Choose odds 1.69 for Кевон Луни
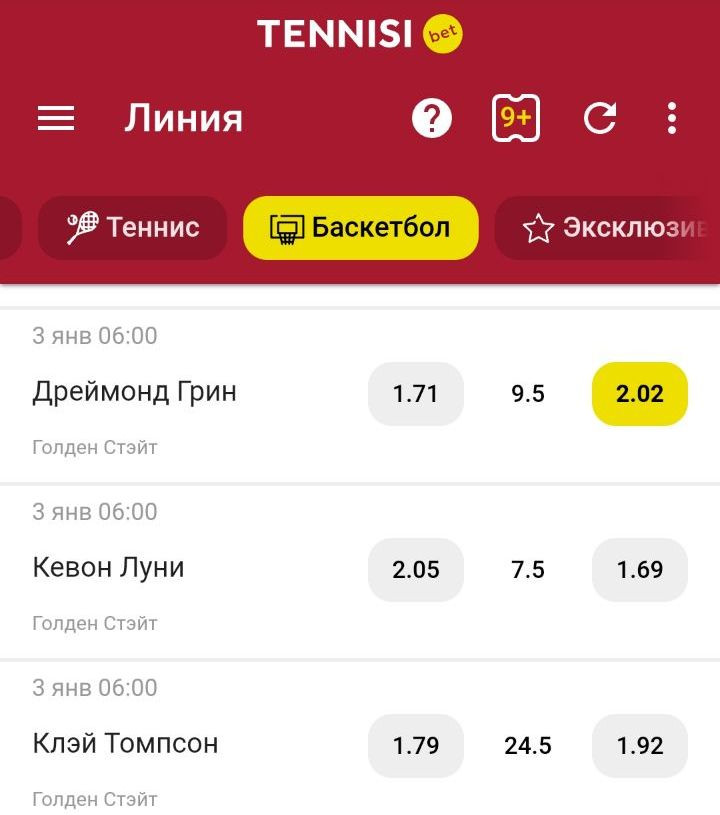The height and width of the screenshot is (815, 720). tap(640, 570)
